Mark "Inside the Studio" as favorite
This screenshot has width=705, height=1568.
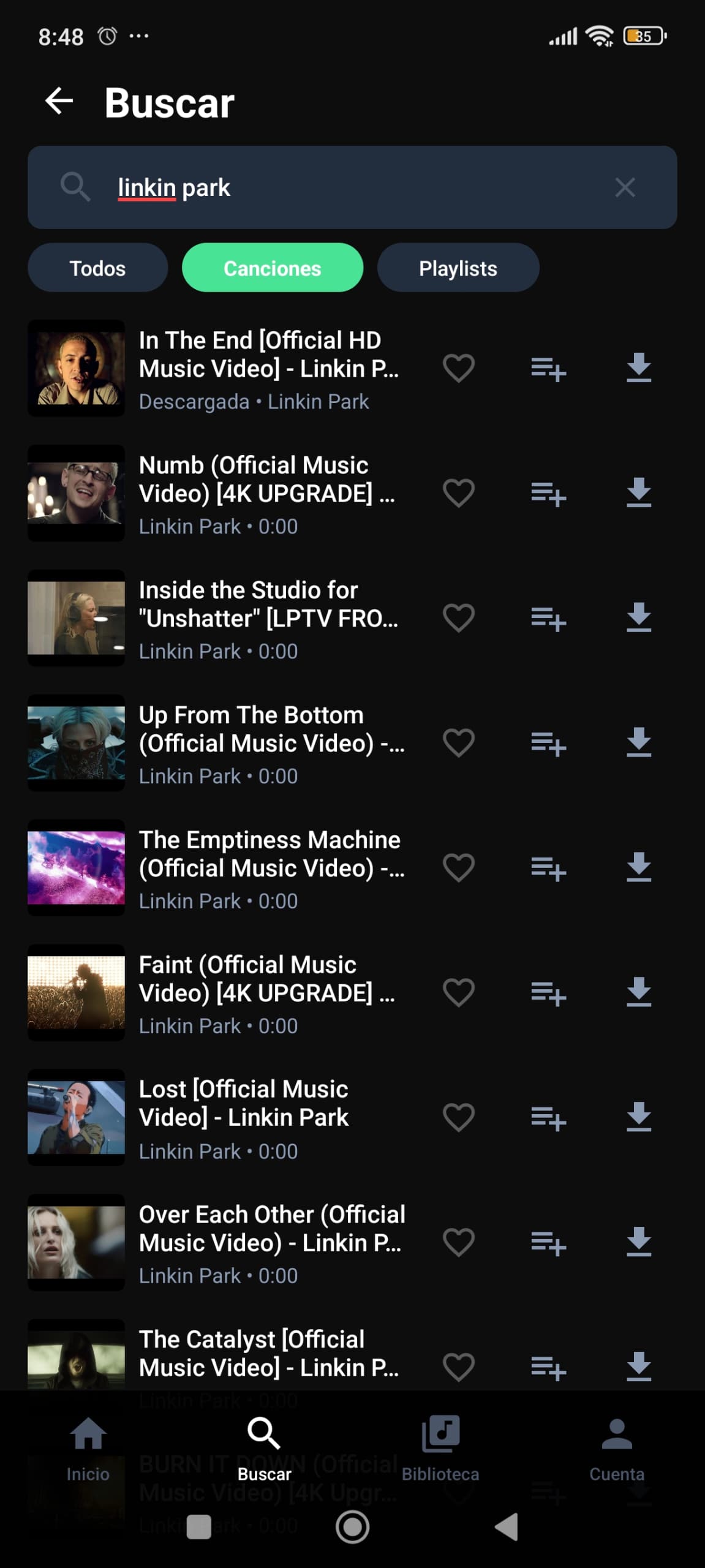[458, 619]
